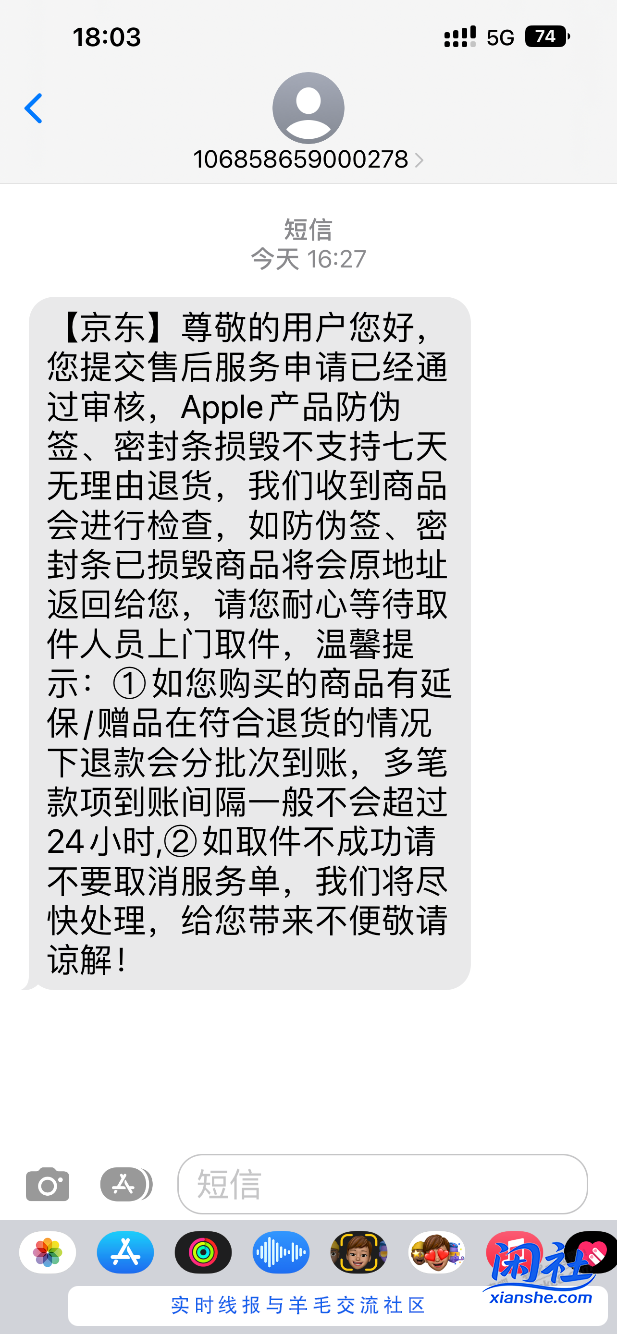Image resolution: width=617 pixels, height=1334 pixels.
Task: Open the Memoji stickers app
Action: pyautogui.click(x=437, y=1252)
